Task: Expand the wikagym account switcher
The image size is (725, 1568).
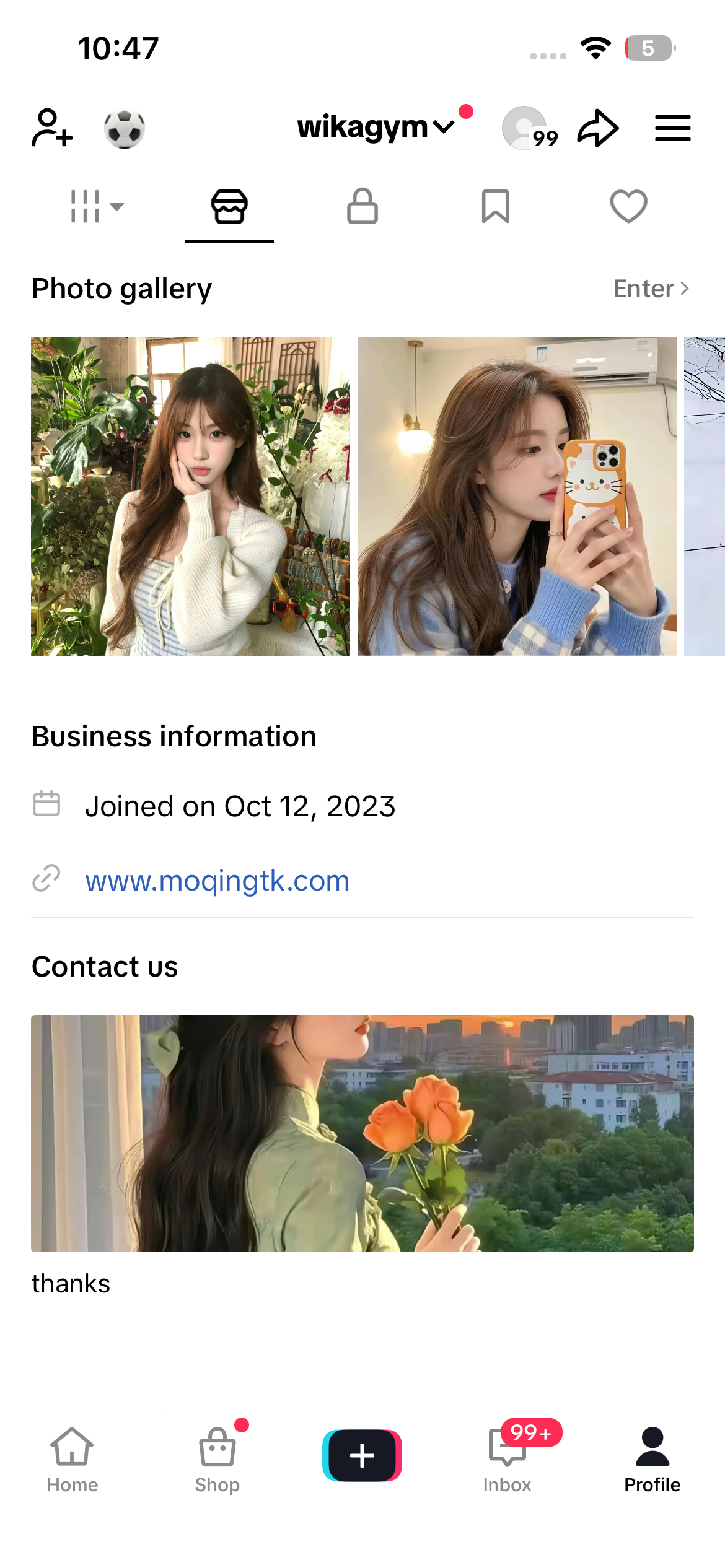Action: tap(376, 127)
